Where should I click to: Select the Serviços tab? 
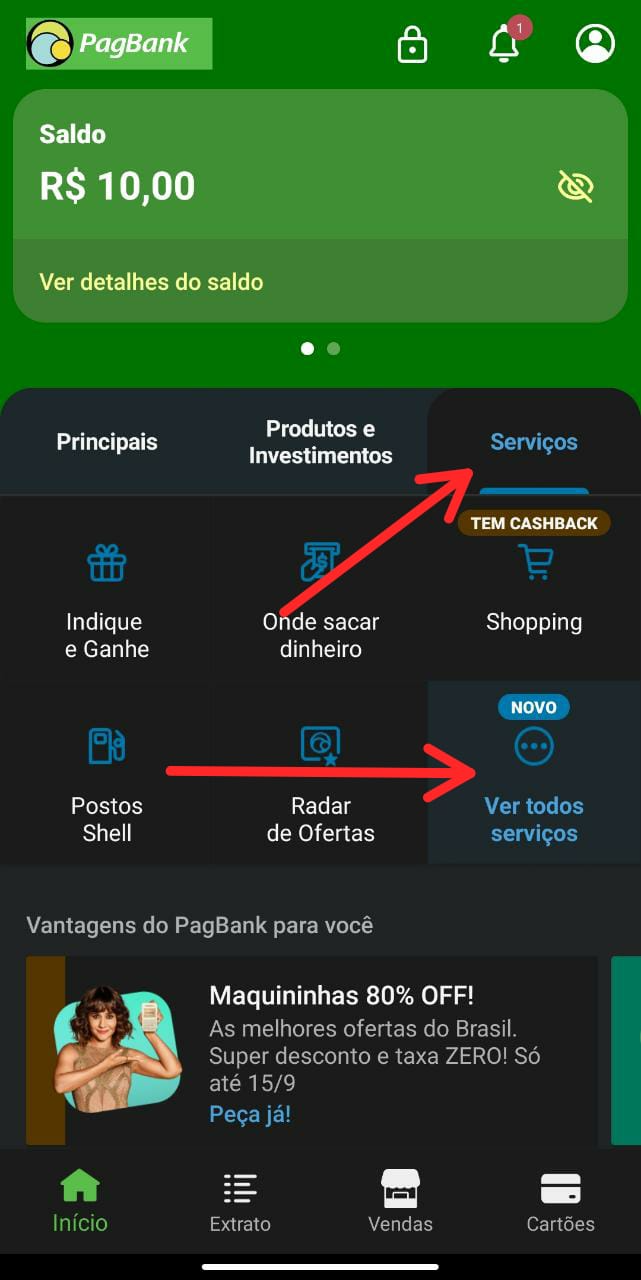click(533, 442)
